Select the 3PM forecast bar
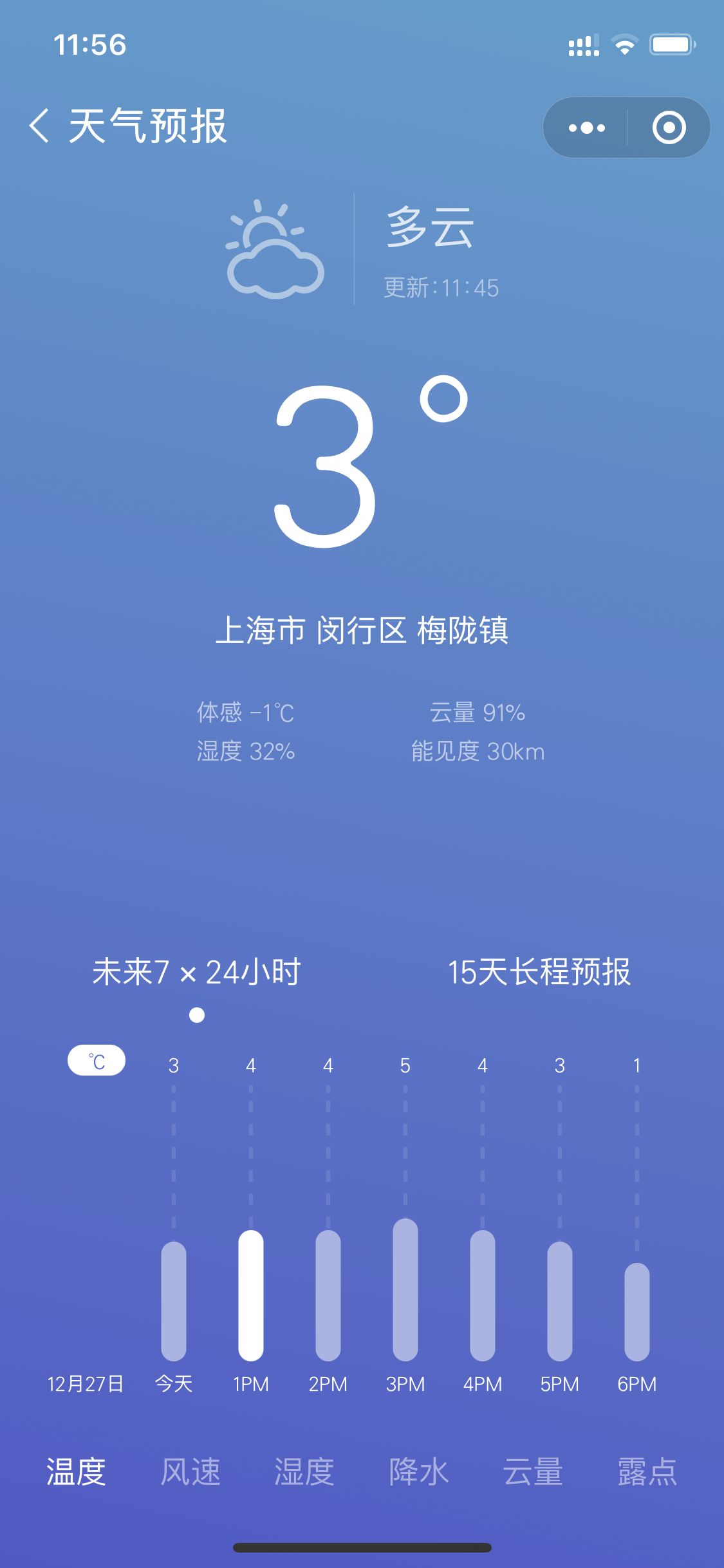Viewport: 724px width, 1568px height. (405, 1289)
